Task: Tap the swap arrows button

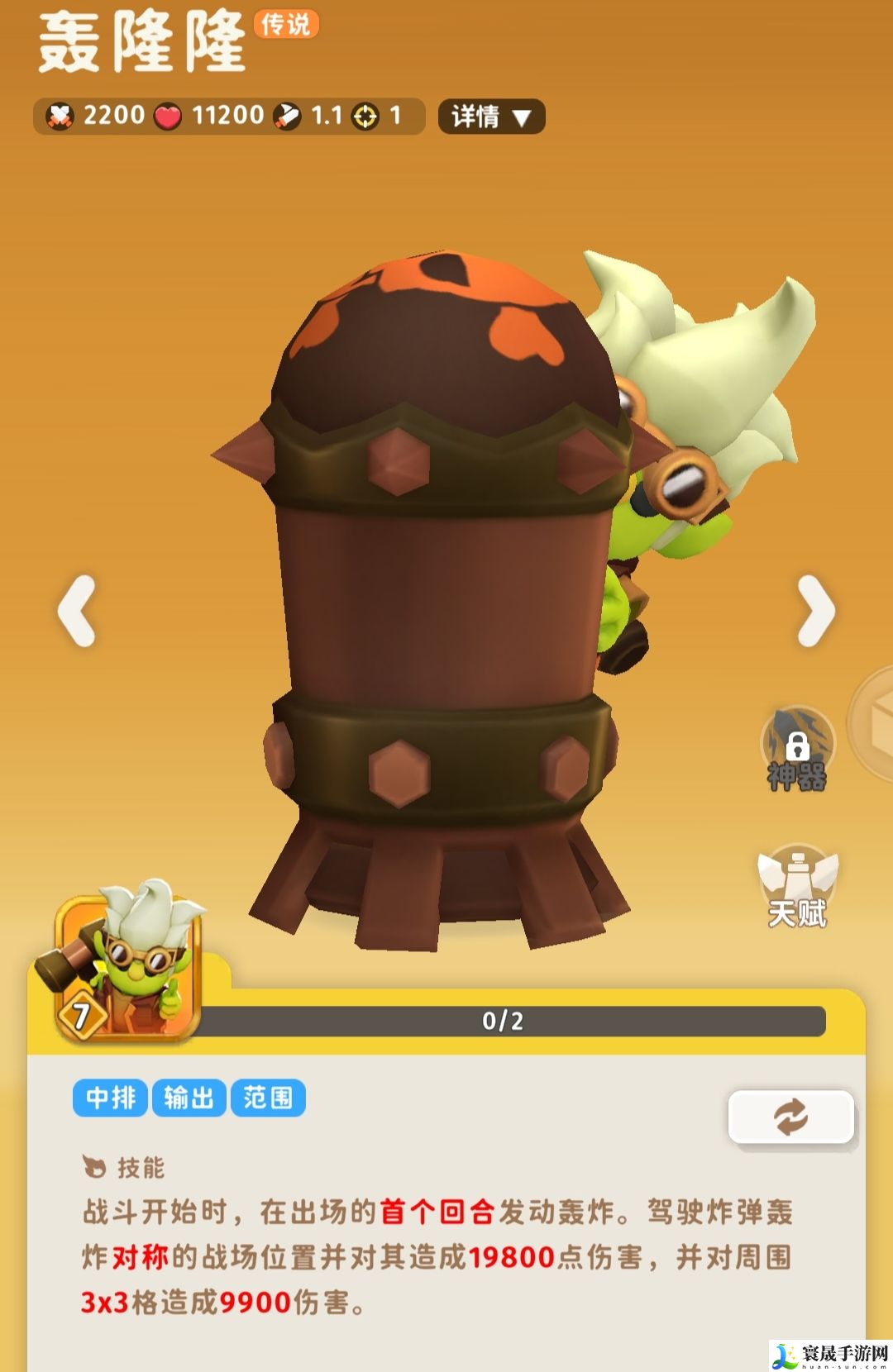Action: point(790,1117)
